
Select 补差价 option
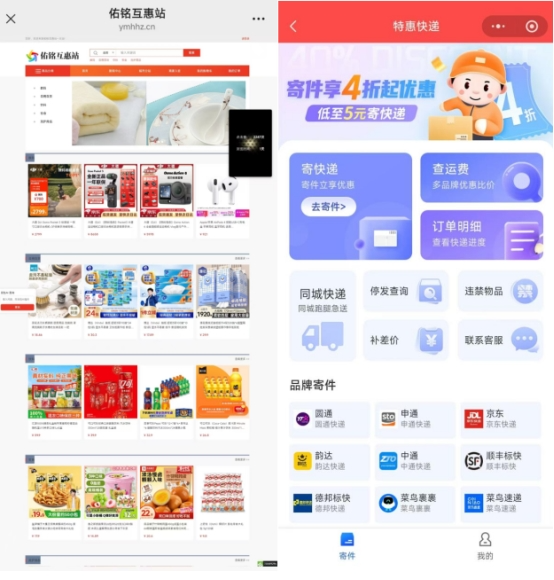pos(406,340)
